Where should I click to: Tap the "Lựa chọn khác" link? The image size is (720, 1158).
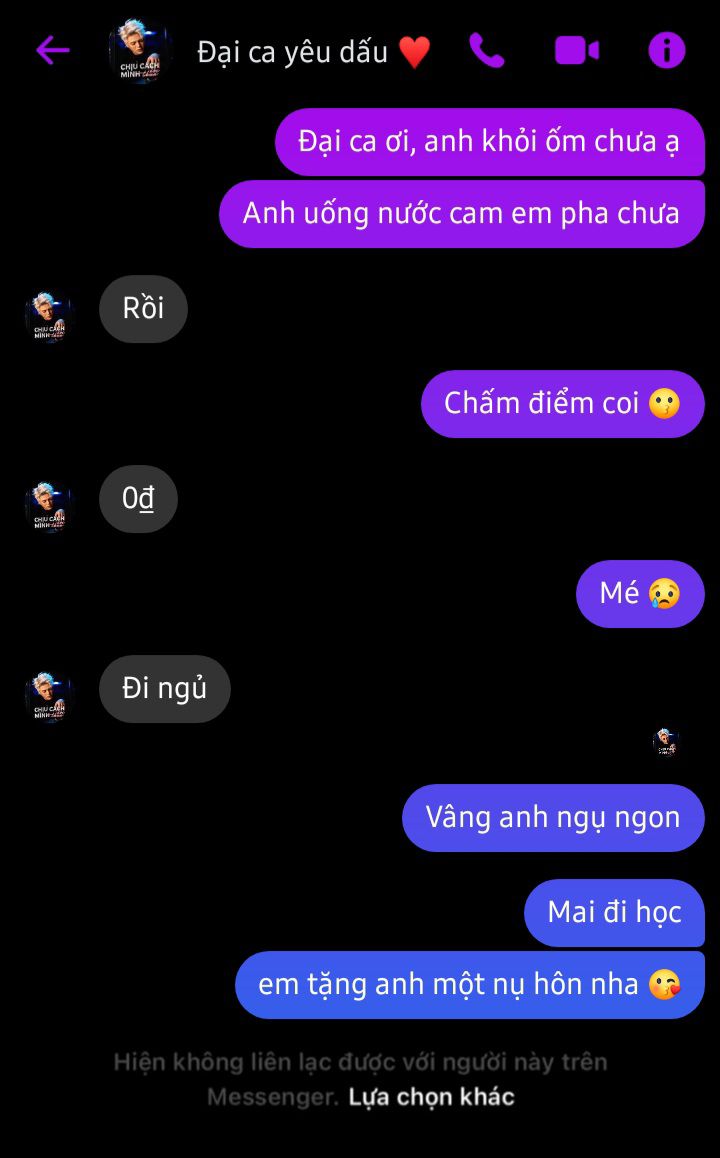click(x=431, y=1097)
